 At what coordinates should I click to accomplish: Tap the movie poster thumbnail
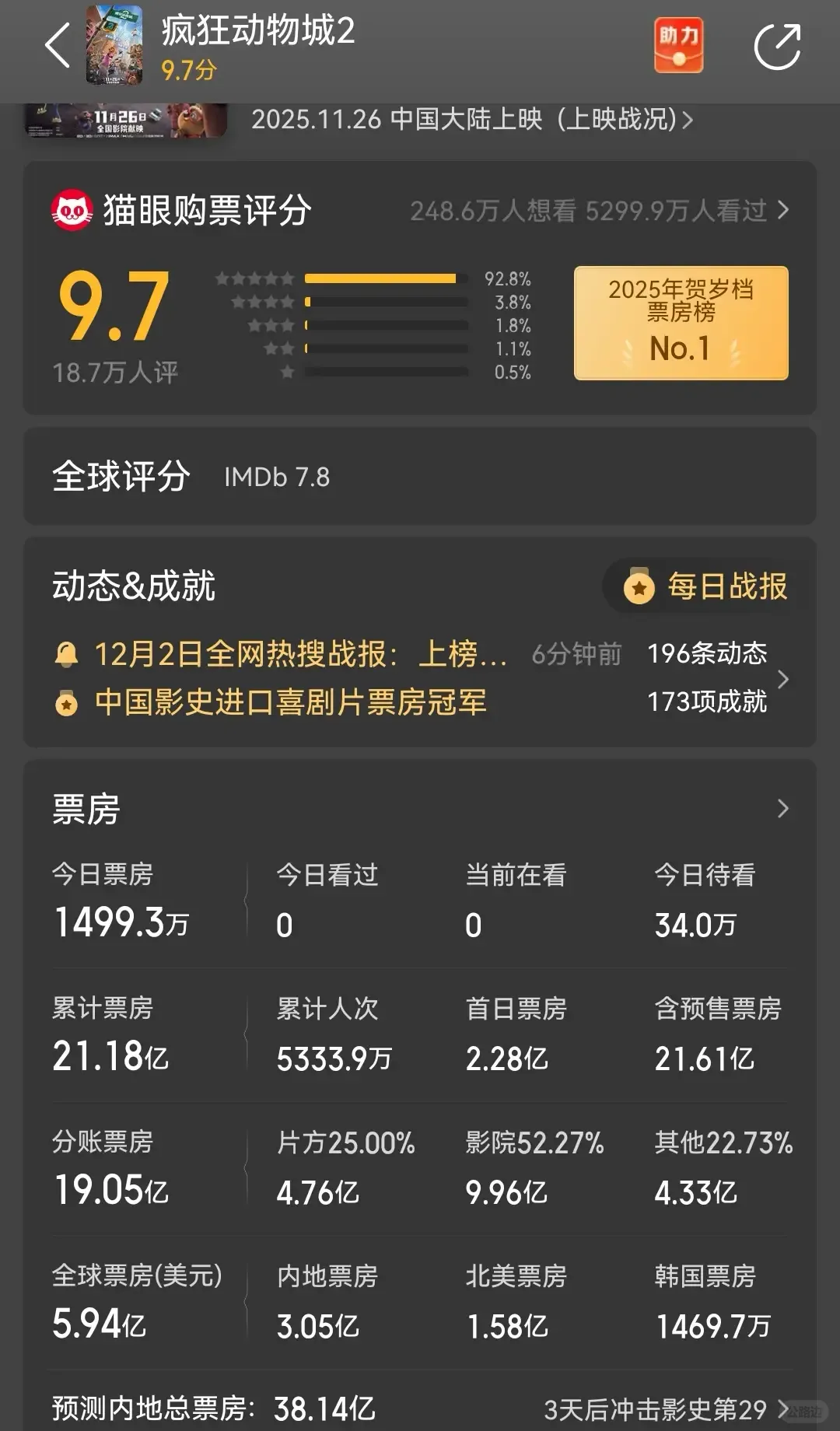[115, 45]
